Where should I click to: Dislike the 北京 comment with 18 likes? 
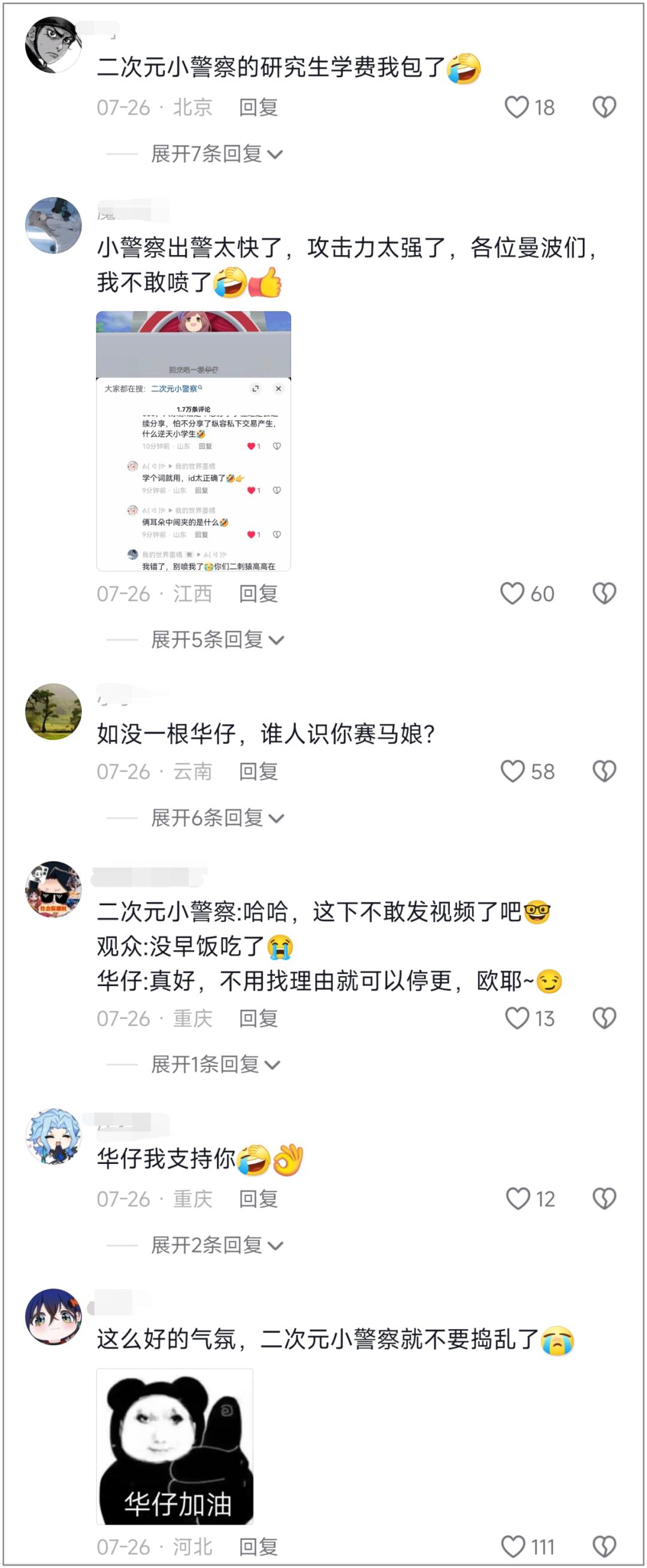tap(604, 108)
